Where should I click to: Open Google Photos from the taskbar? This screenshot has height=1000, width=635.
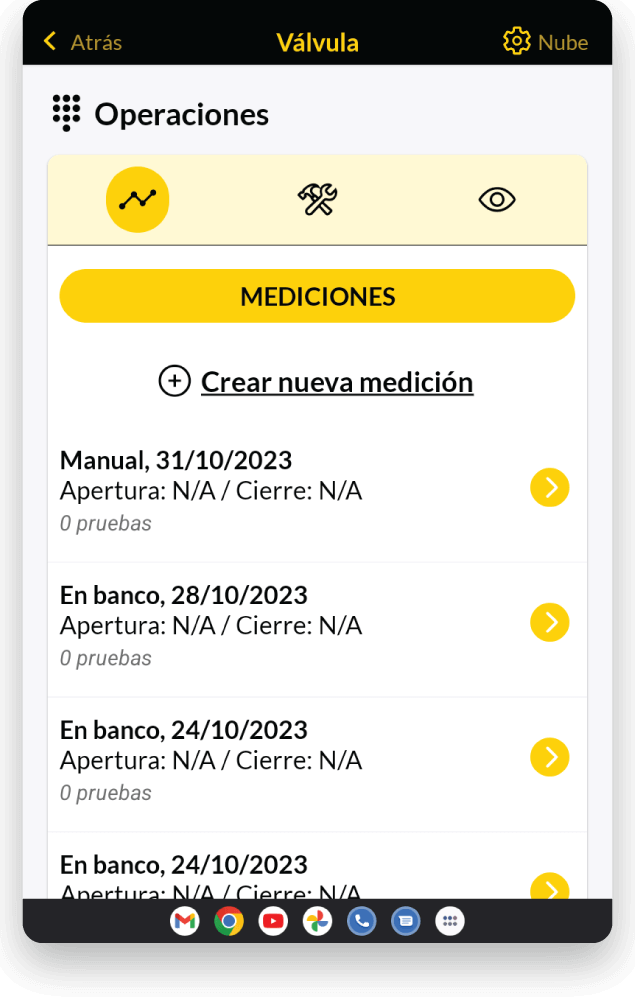(x=318, y=922)
